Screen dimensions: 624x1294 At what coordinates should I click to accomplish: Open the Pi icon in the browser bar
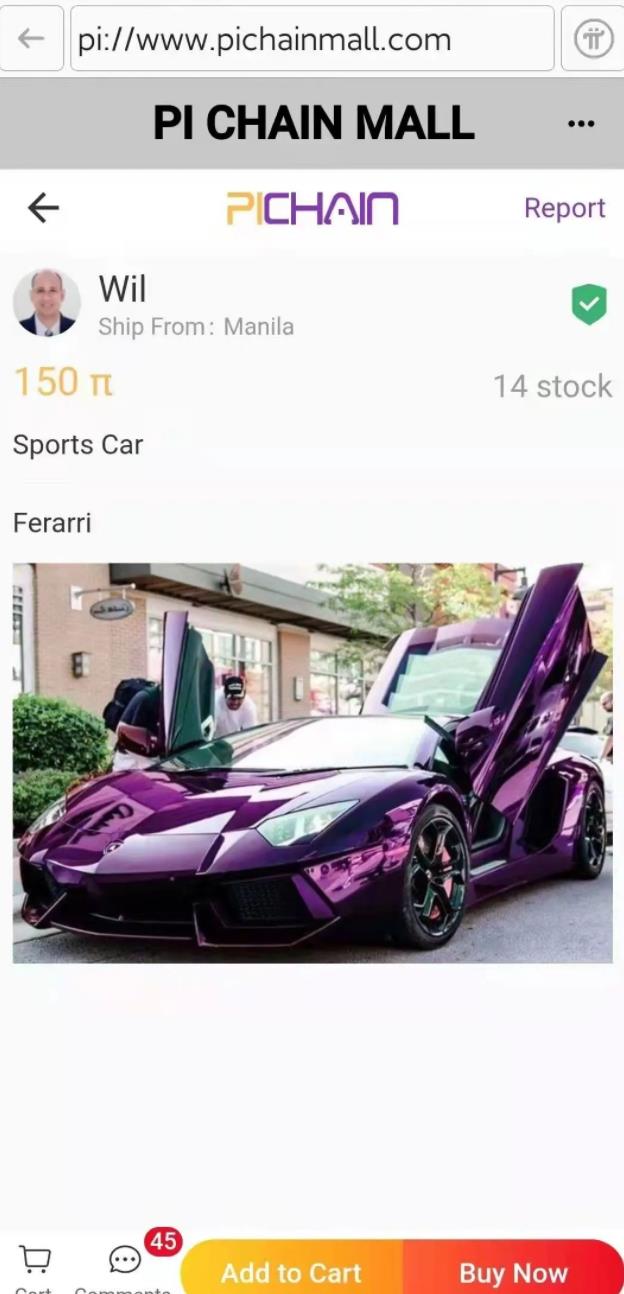(x=593, y=39)
